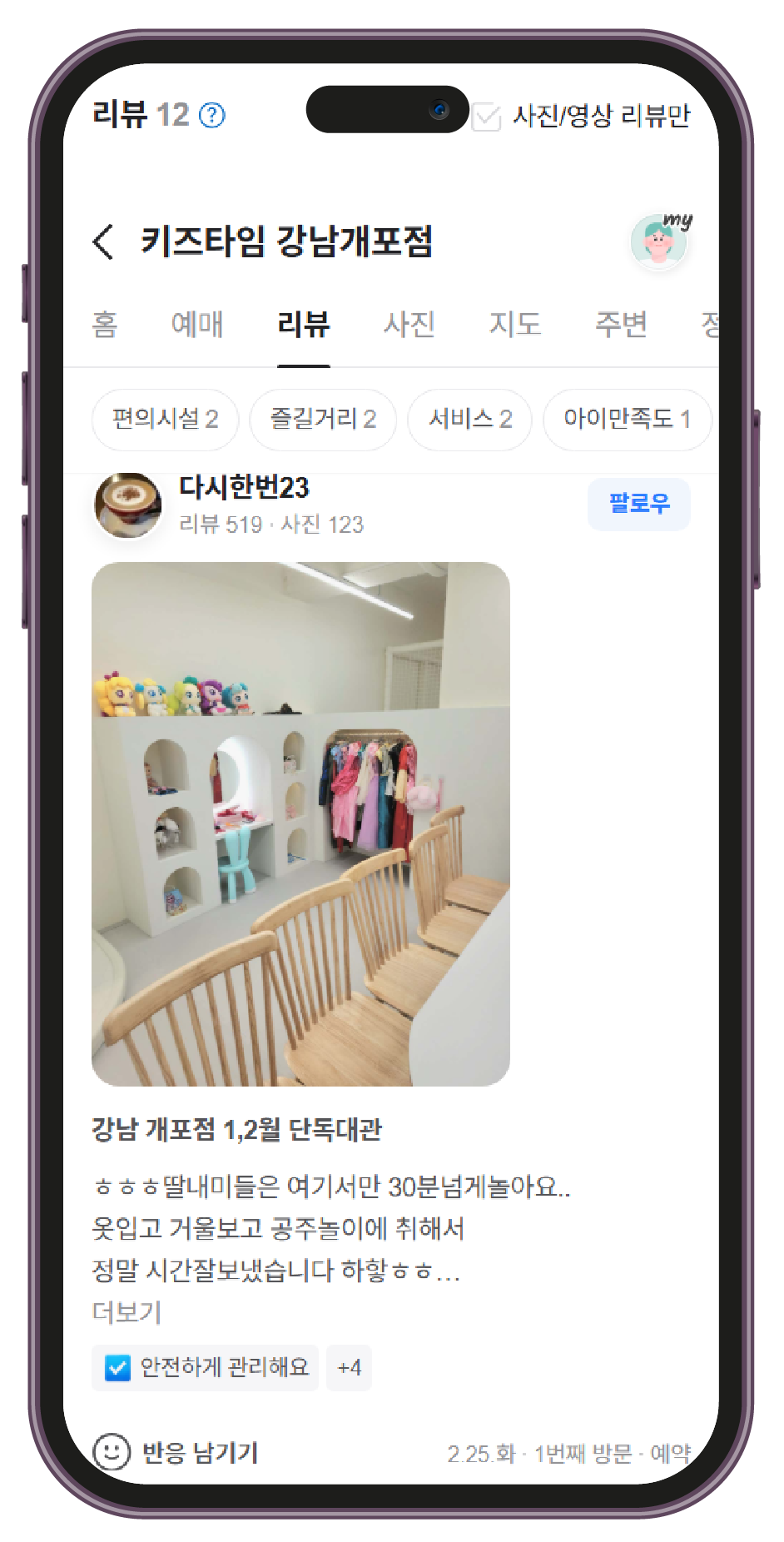Screen dimensions: 784x1542
Task: Show the +4 more review tags
Action: [x=349, y=1367]
